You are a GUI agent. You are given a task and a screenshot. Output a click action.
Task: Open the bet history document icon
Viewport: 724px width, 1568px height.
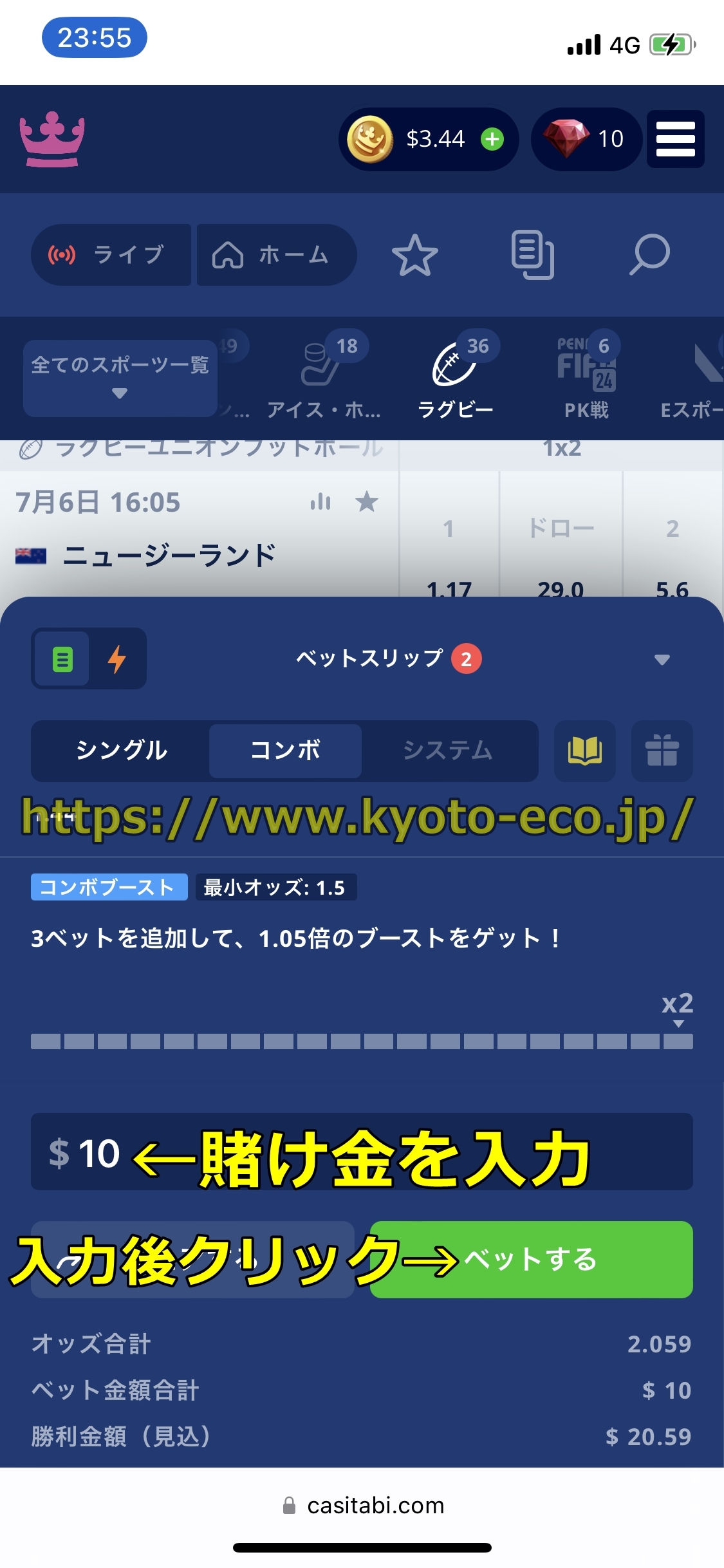point(532,255)
